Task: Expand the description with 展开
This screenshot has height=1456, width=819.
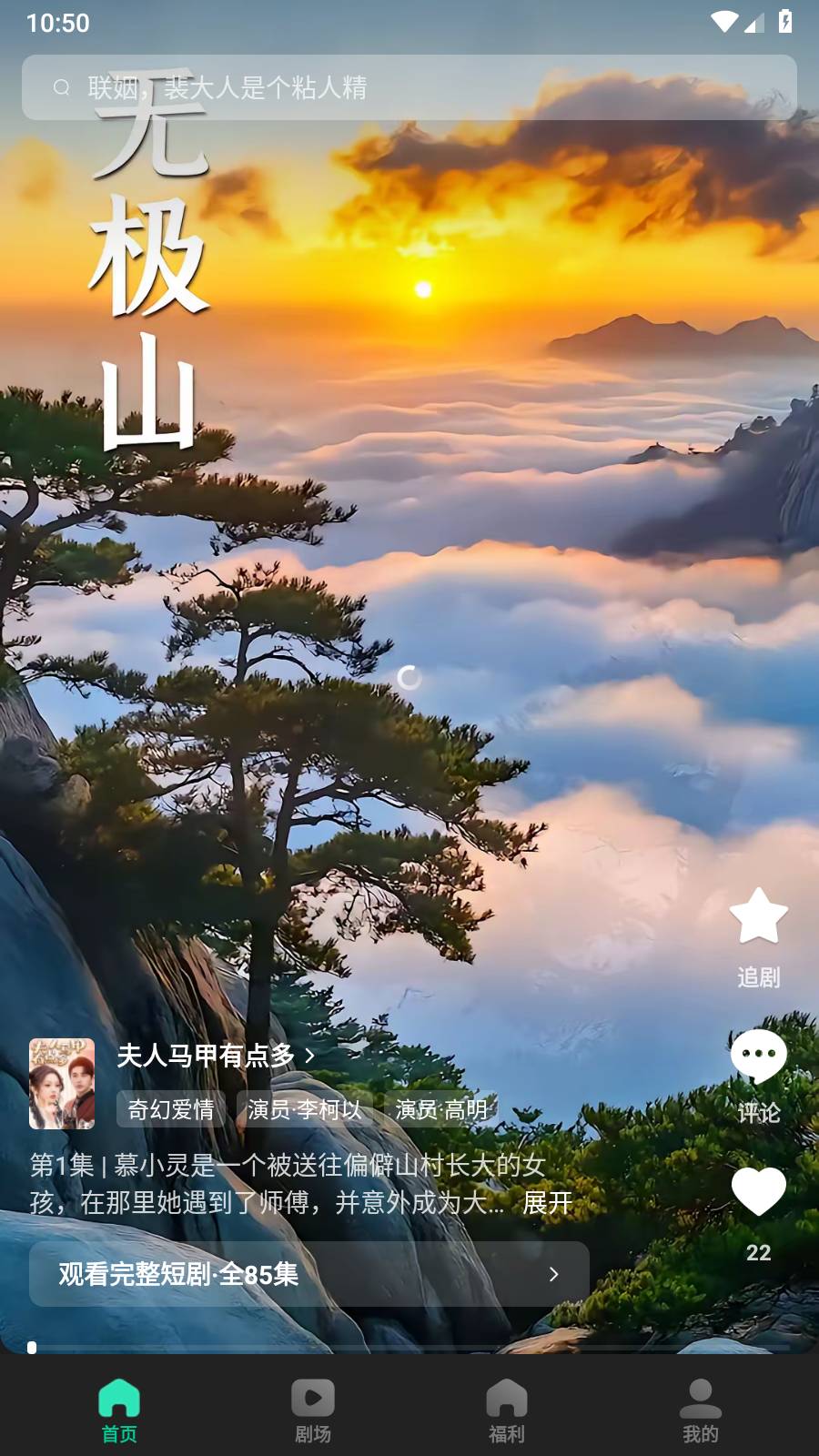Action: (x=547, y=1203)
